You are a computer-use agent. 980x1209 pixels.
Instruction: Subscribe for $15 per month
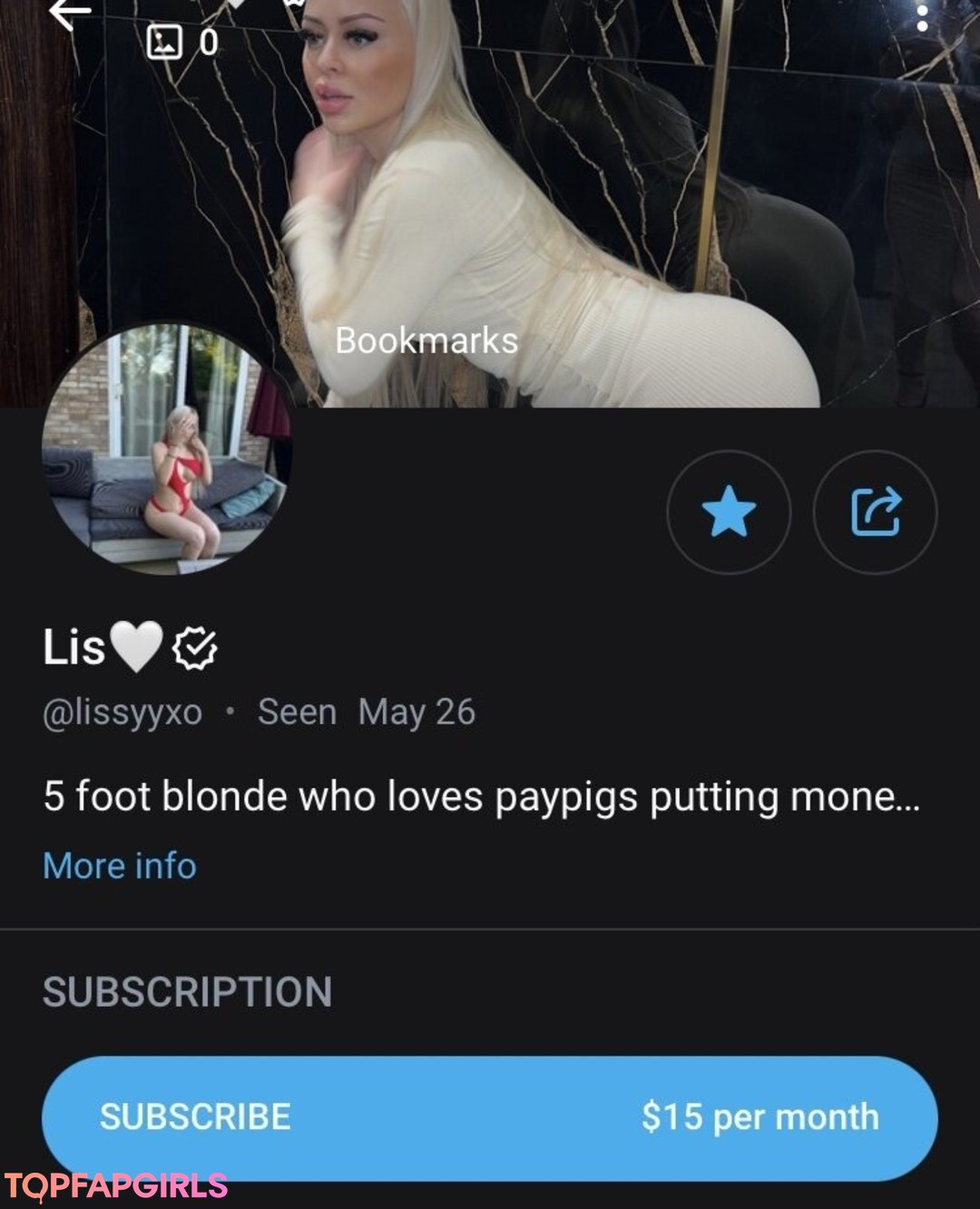(x=489, y=1116)
